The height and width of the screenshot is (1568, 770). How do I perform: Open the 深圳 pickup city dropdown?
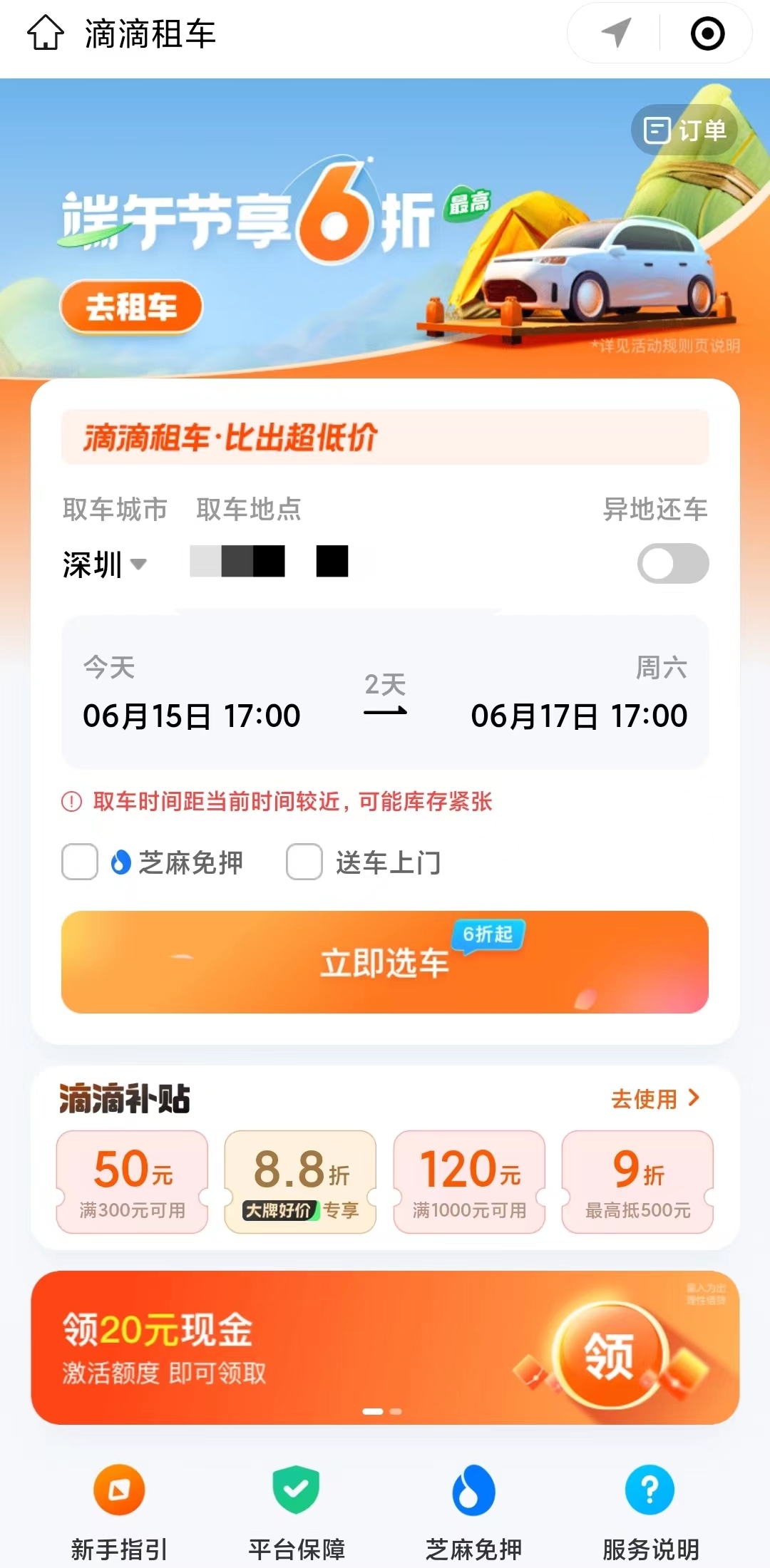[105, 564]
